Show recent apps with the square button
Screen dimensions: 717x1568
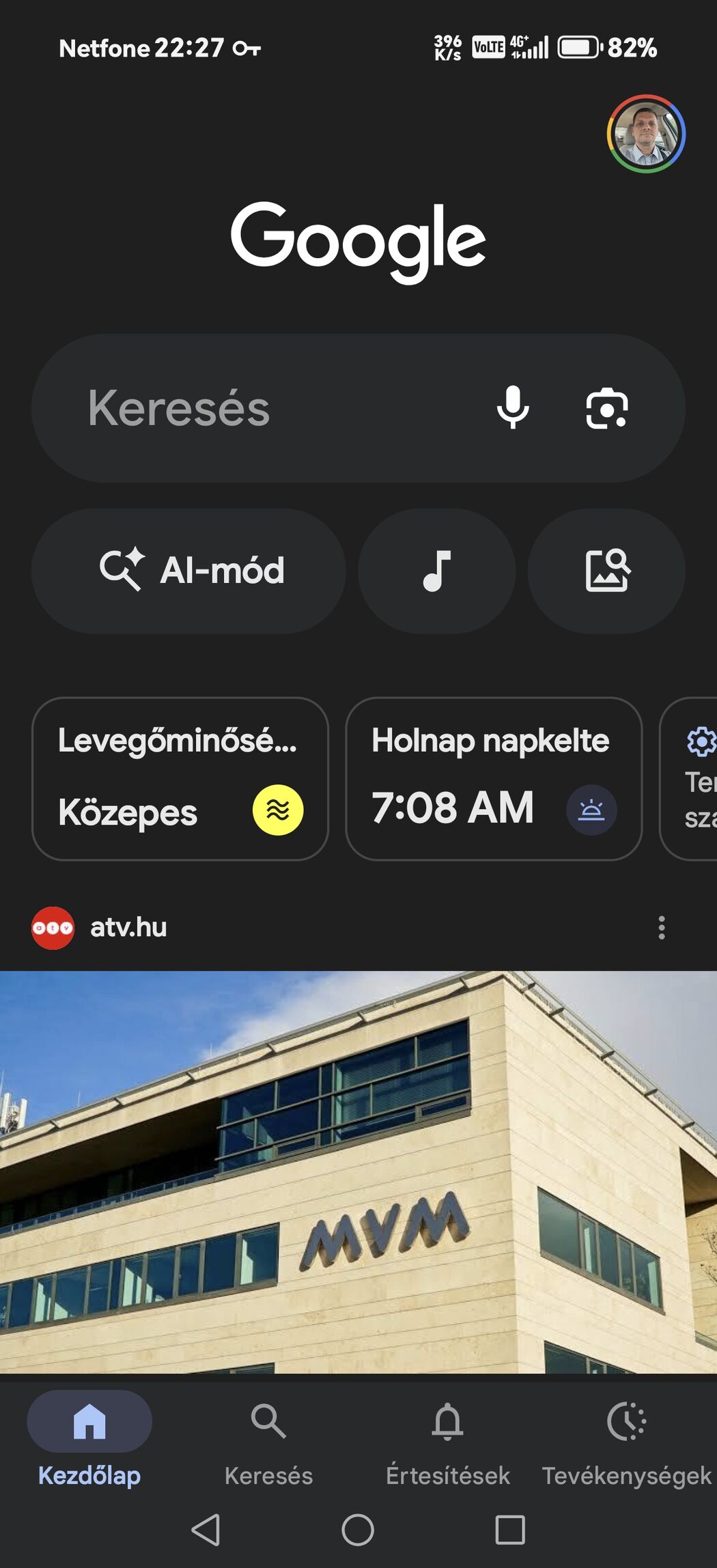coord(510,1530)
